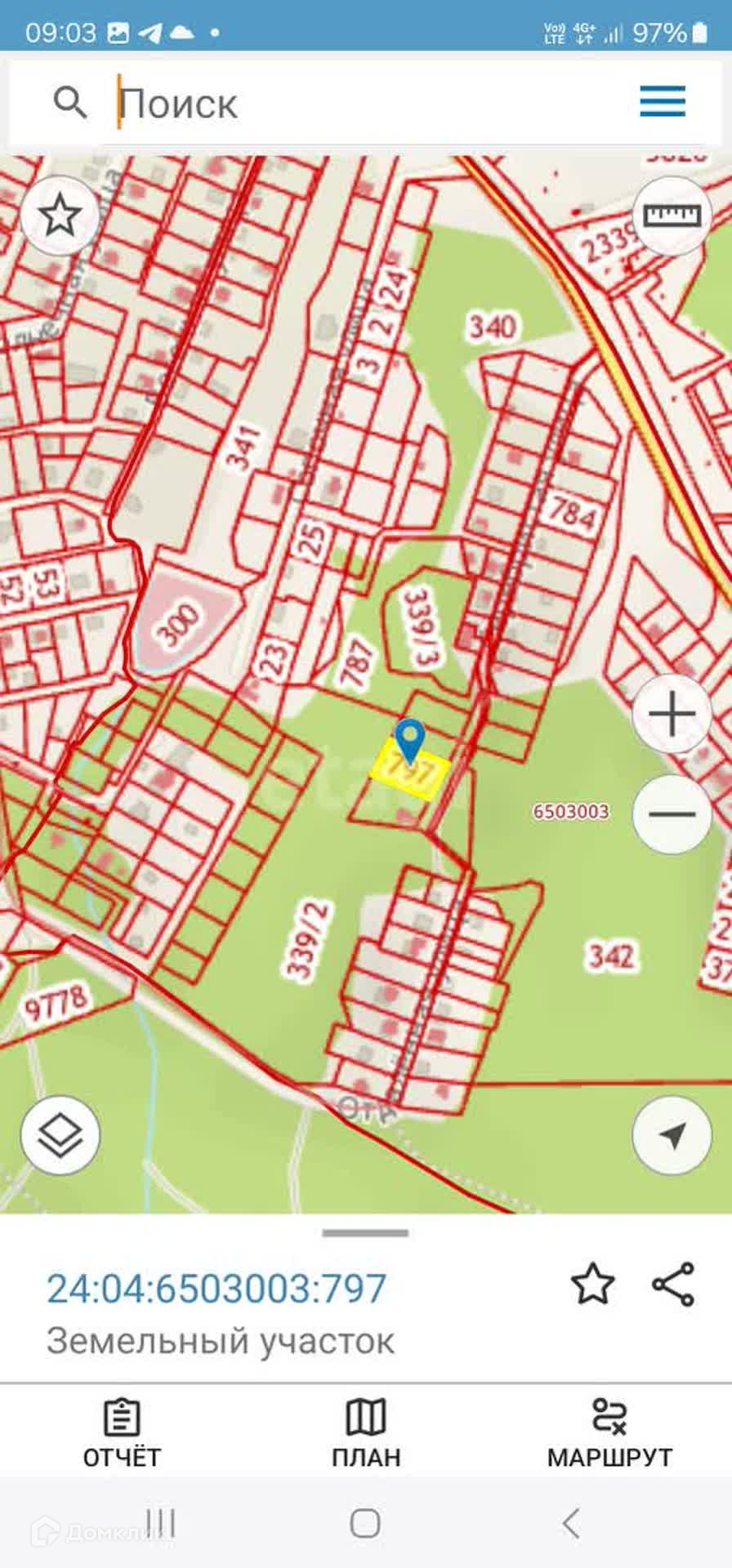
Task: Open the hamburger menu
Action: 662,102
